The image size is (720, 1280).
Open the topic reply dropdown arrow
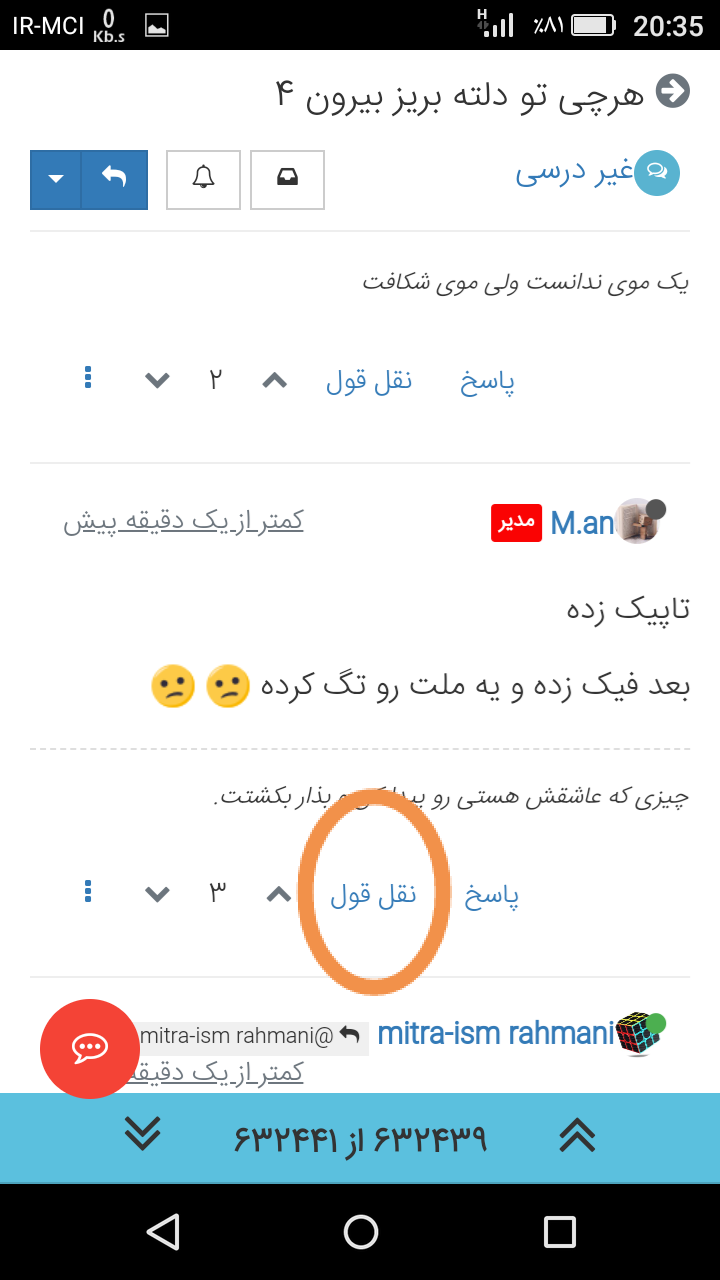pyautogui.click(x=56, y=180)
